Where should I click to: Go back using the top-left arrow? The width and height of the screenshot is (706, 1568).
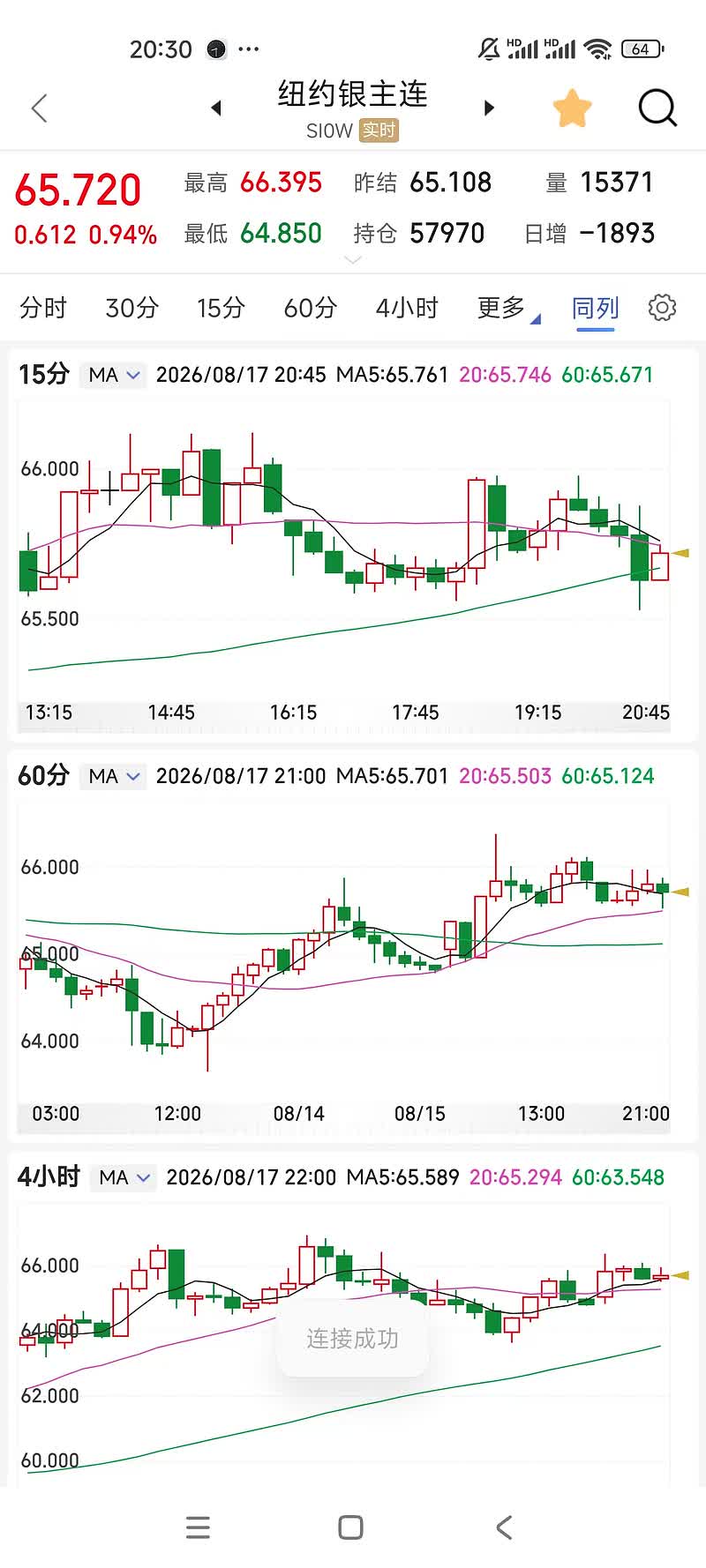pos(39,108)
